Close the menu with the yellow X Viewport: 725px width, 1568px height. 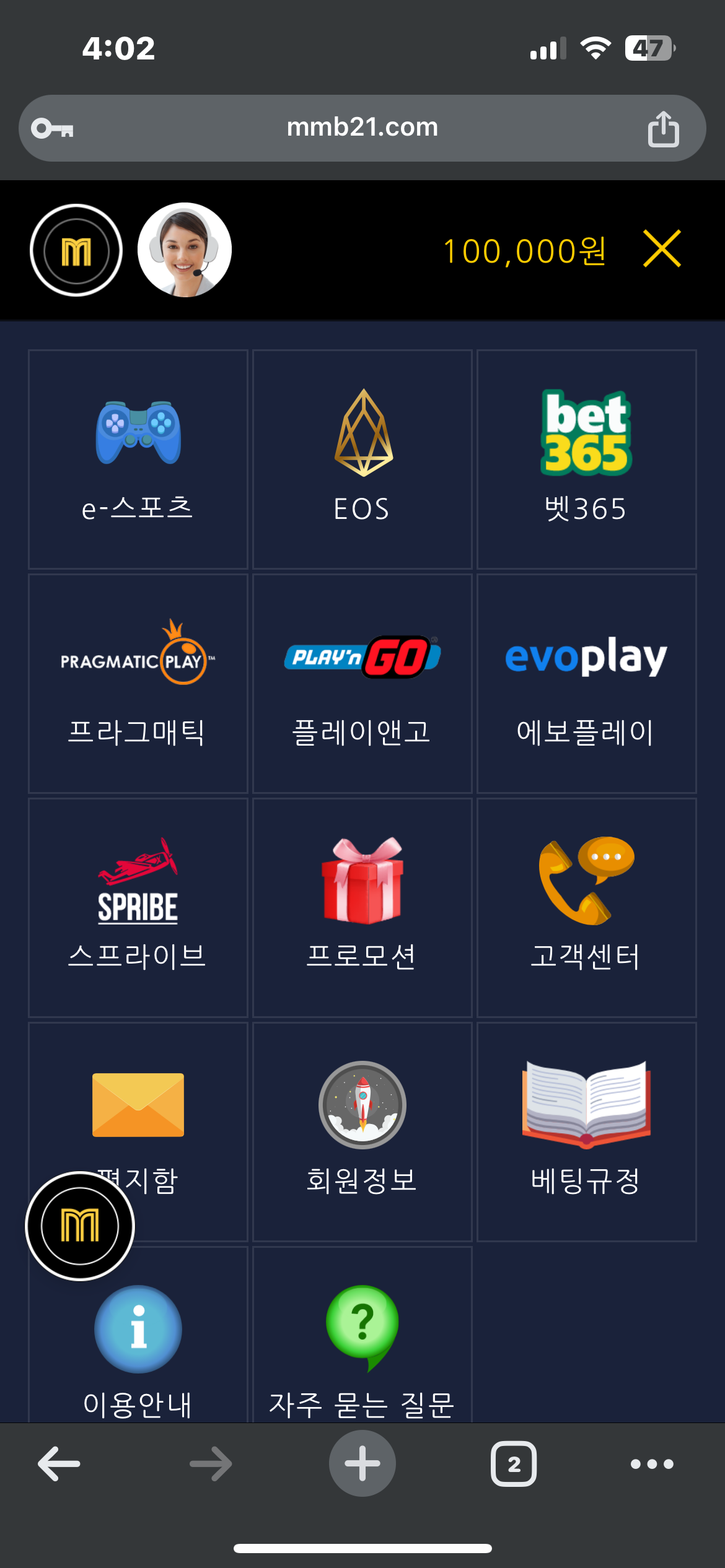click(661, 249)
